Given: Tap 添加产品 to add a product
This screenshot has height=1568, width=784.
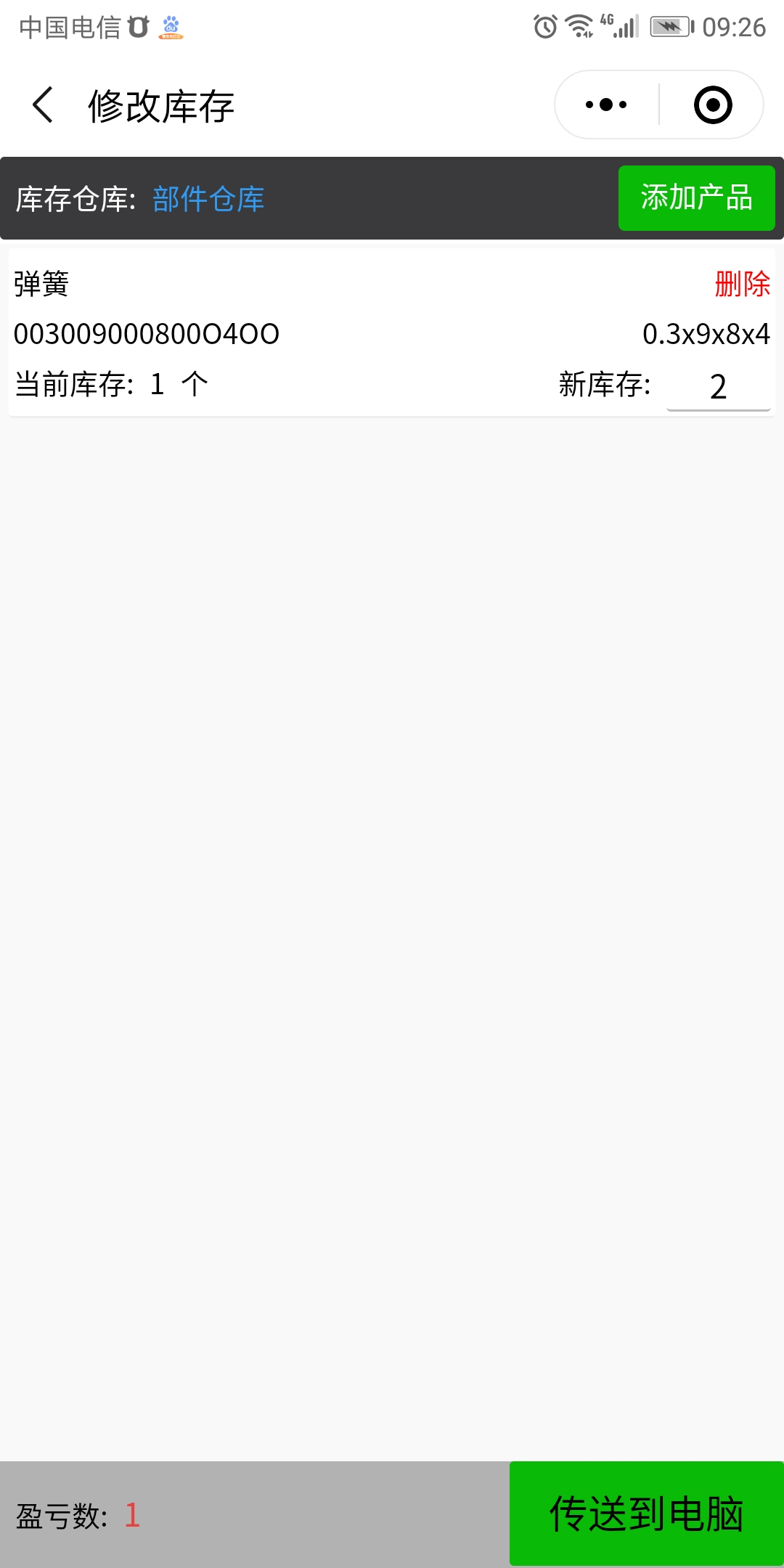Looking at the screenshot, I should 696,198.
